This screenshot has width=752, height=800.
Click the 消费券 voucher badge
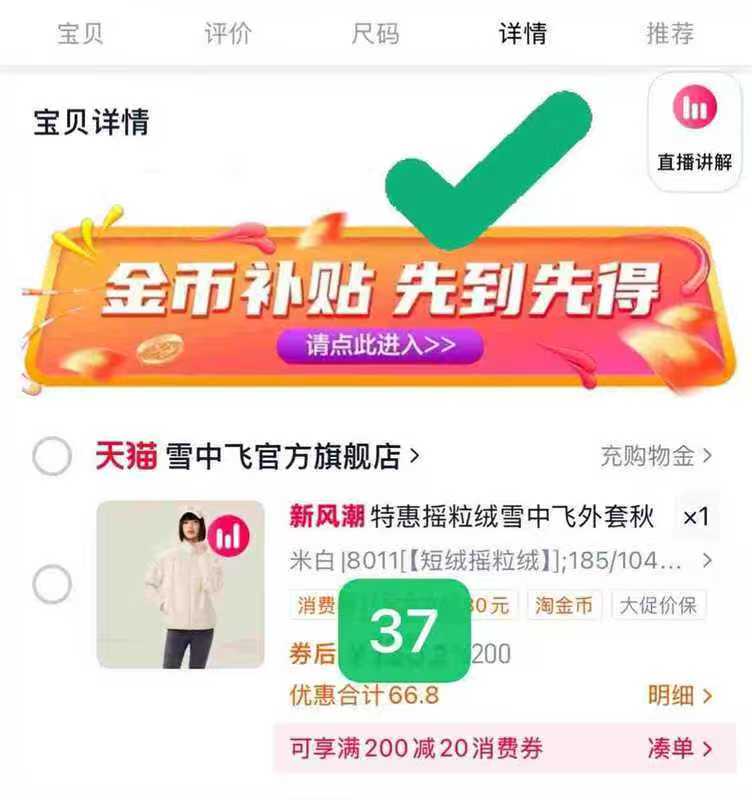pyautogui.click(x=316, y=607)
